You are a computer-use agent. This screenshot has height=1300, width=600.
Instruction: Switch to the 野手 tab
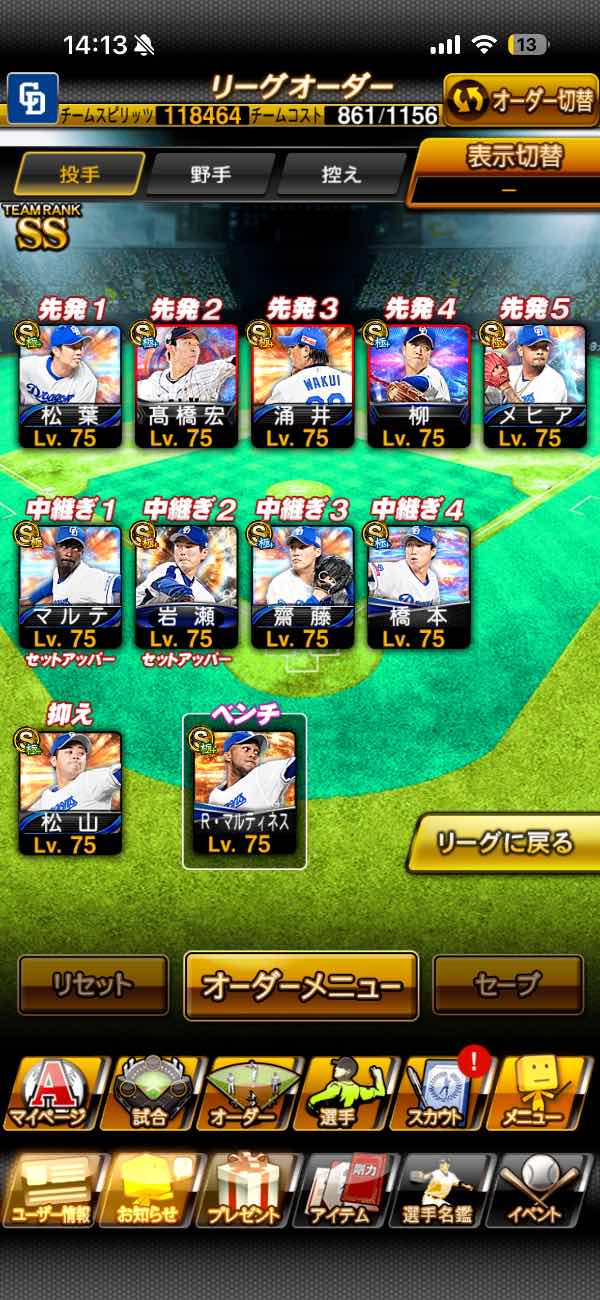pyautogui.click(x=210, y=174)
